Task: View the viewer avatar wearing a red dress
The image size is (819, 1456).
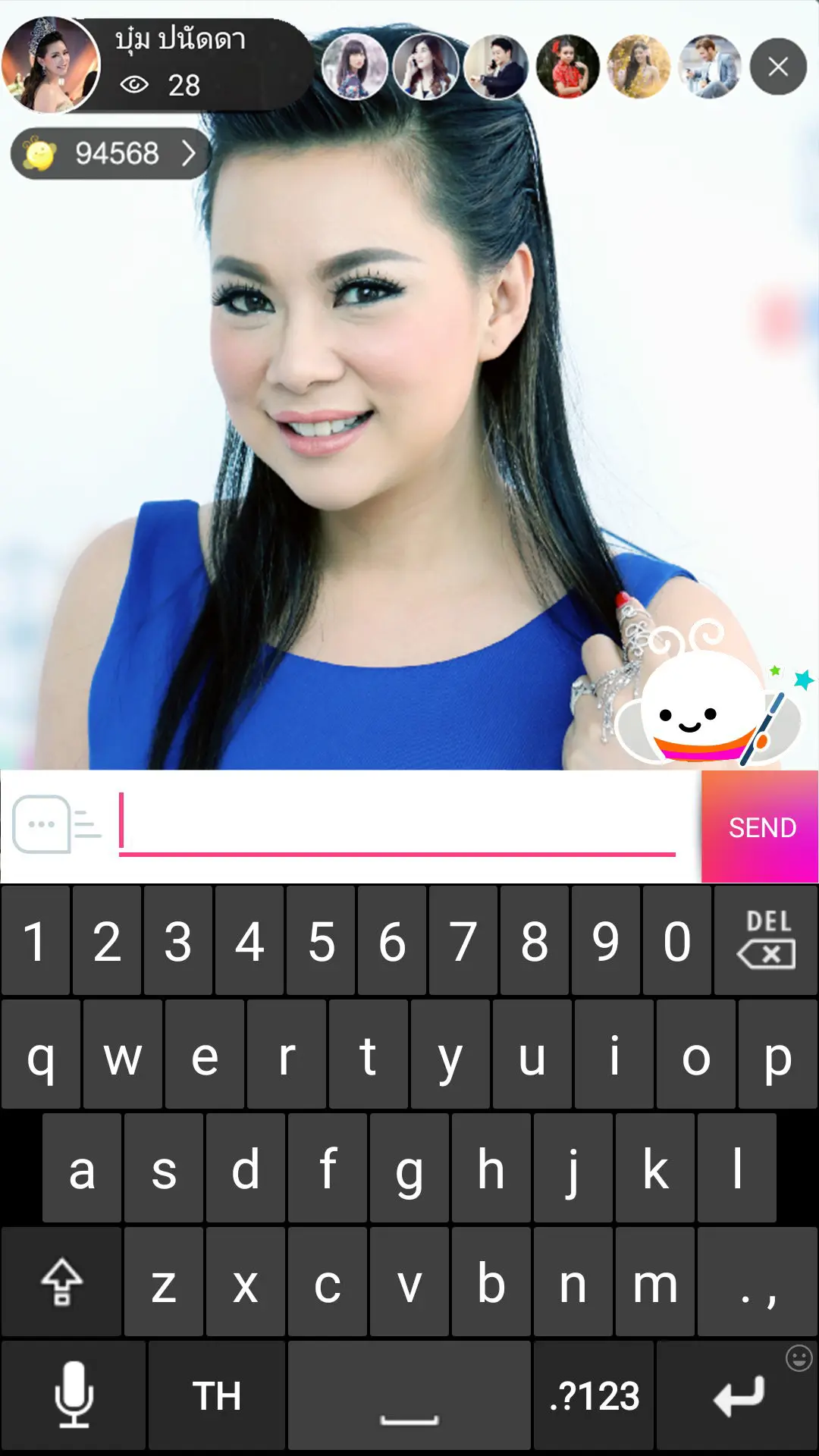Action: [x=567, y=67]
